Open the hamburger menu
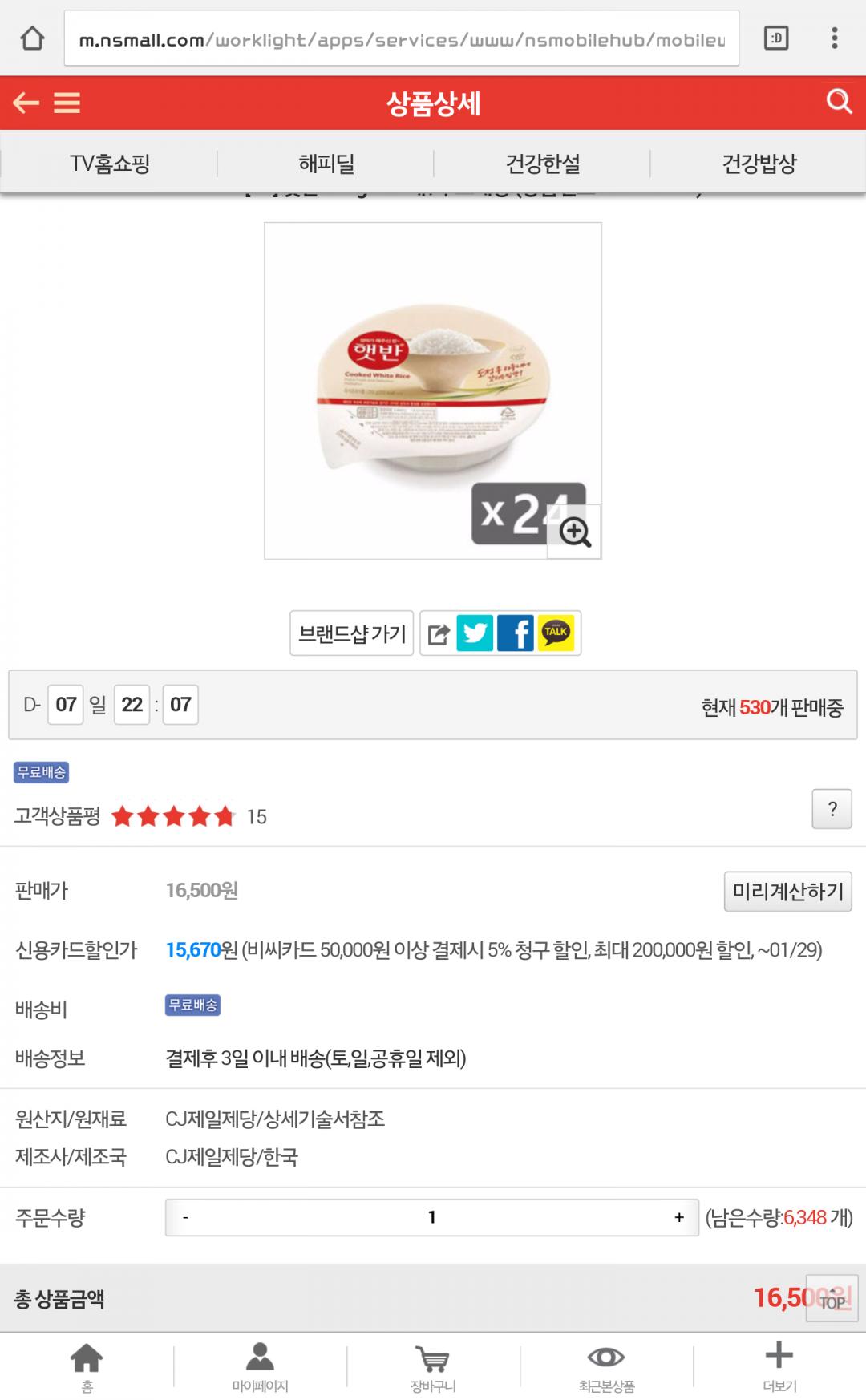The height and width of the screenshot is (1400, 866). [67, 103]
